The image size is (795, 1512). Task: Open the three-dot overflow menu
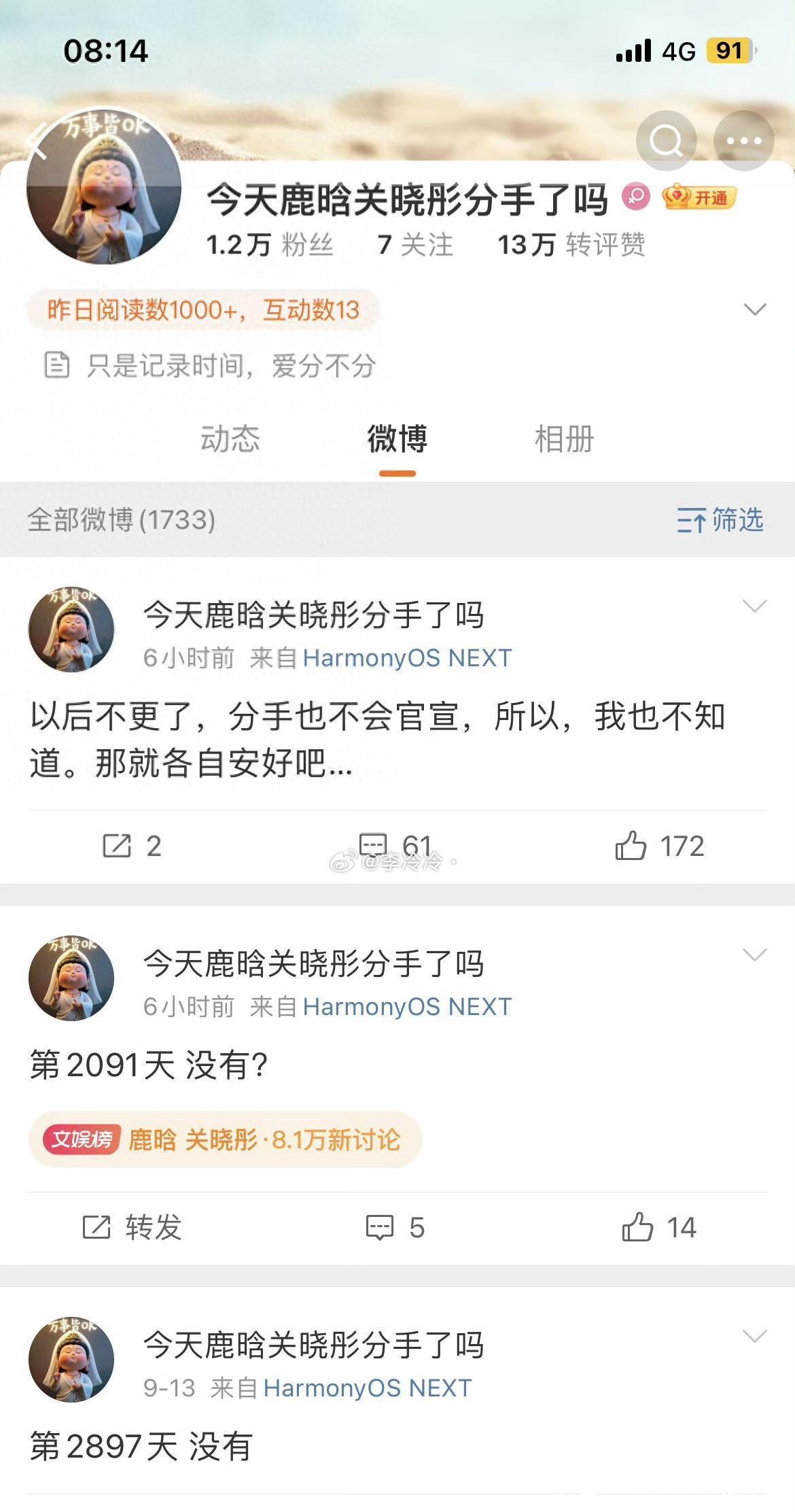(743, 141)
